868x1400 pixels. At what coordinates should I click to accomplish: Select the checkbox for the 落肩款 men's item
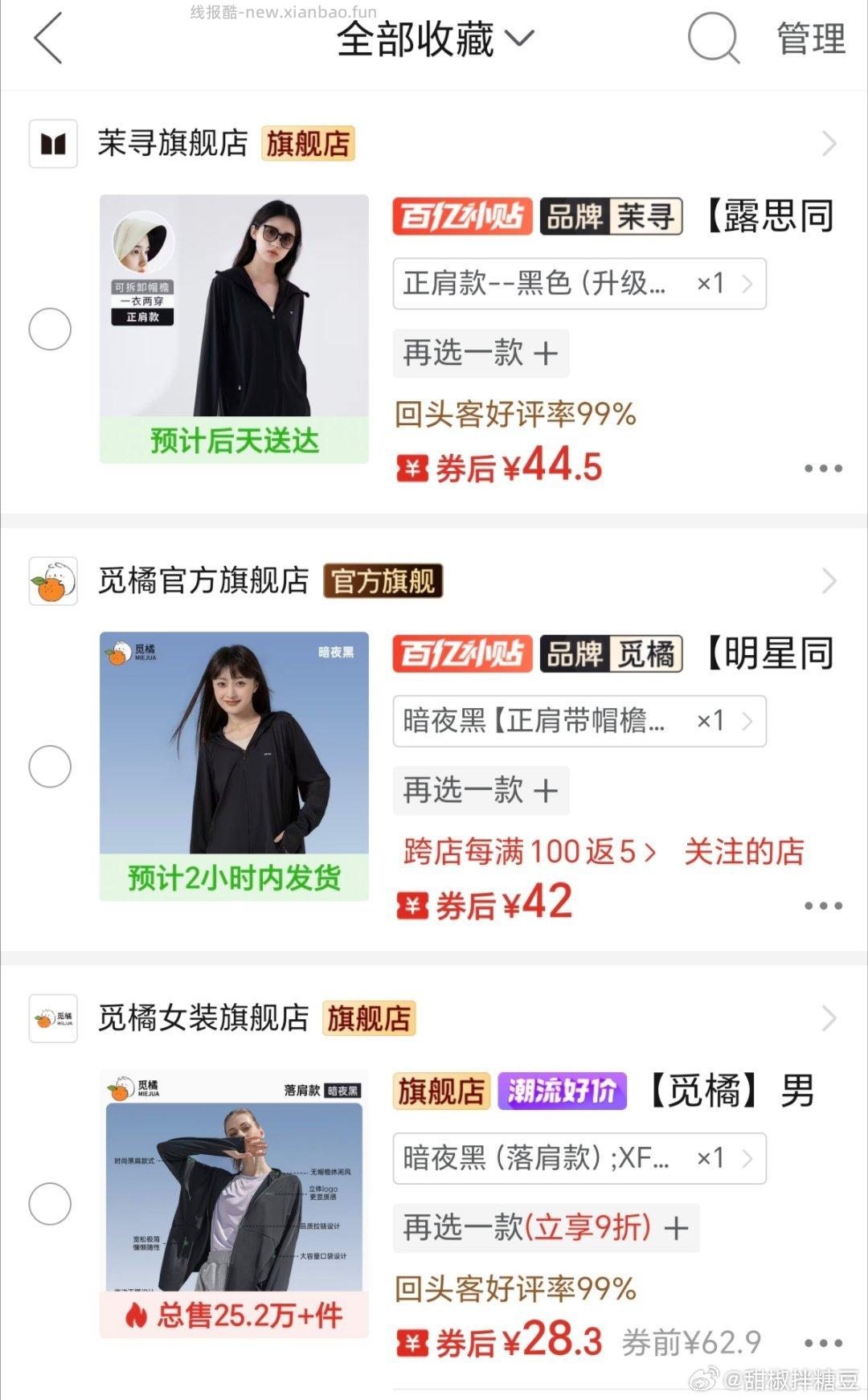click(50, 1204)
